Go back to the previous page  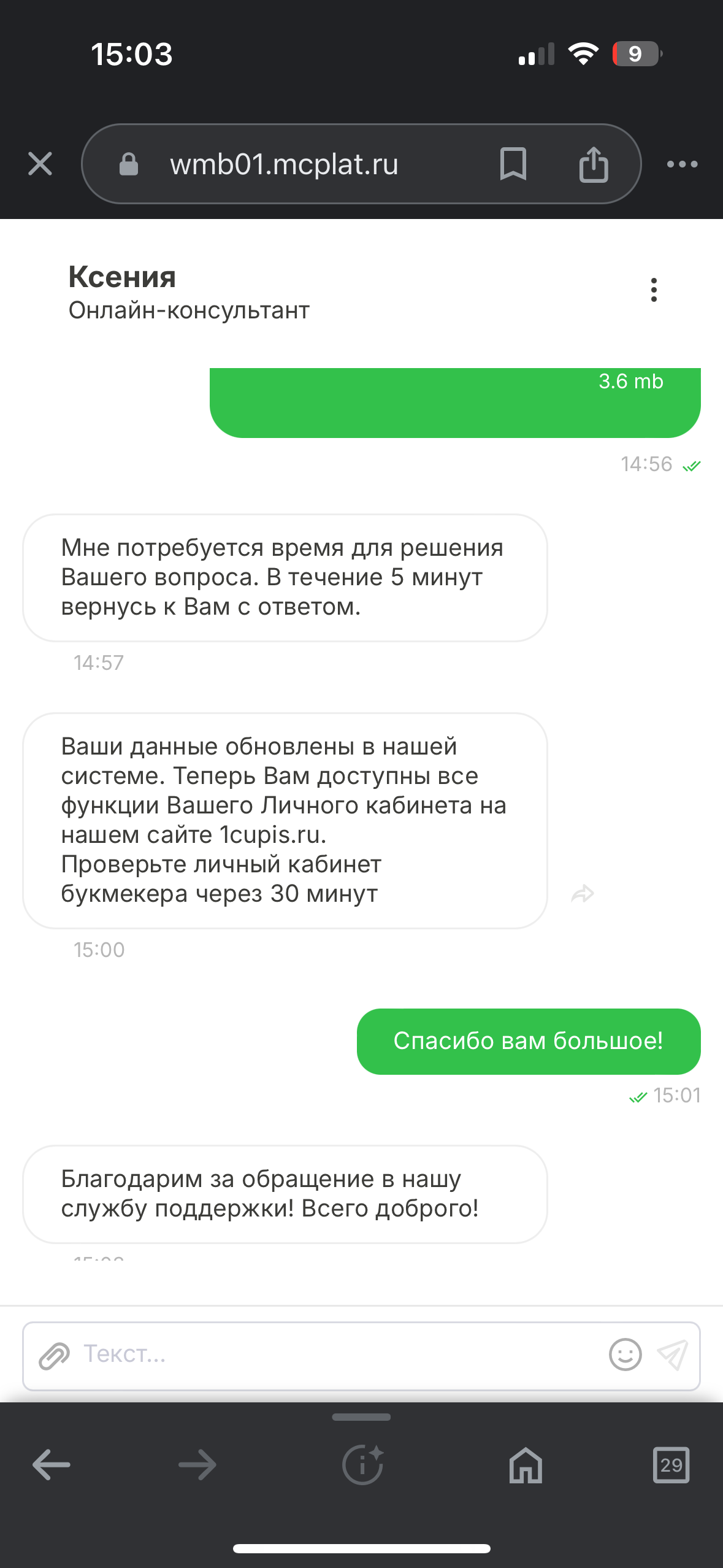[52, 1465]
